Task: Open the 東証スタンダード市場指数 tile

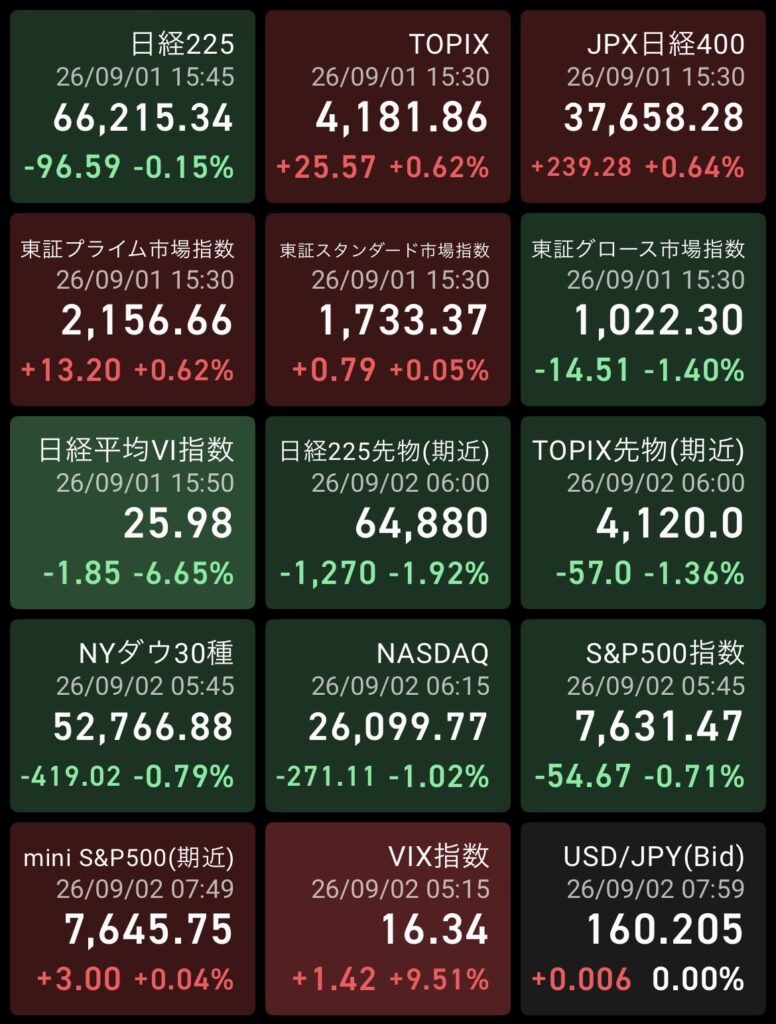Action: pos(388,310)
